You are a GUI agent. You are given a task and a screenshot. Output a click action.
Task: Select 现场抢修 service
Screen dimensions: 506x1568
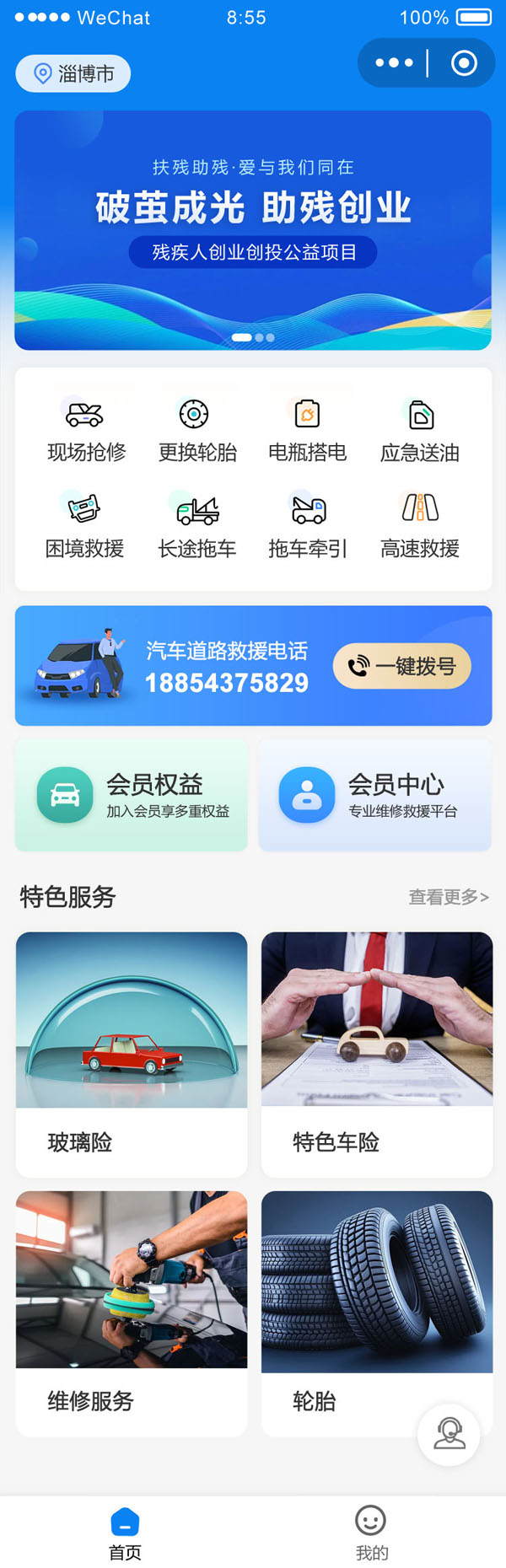pyautogui.click(x=85, y=431)
